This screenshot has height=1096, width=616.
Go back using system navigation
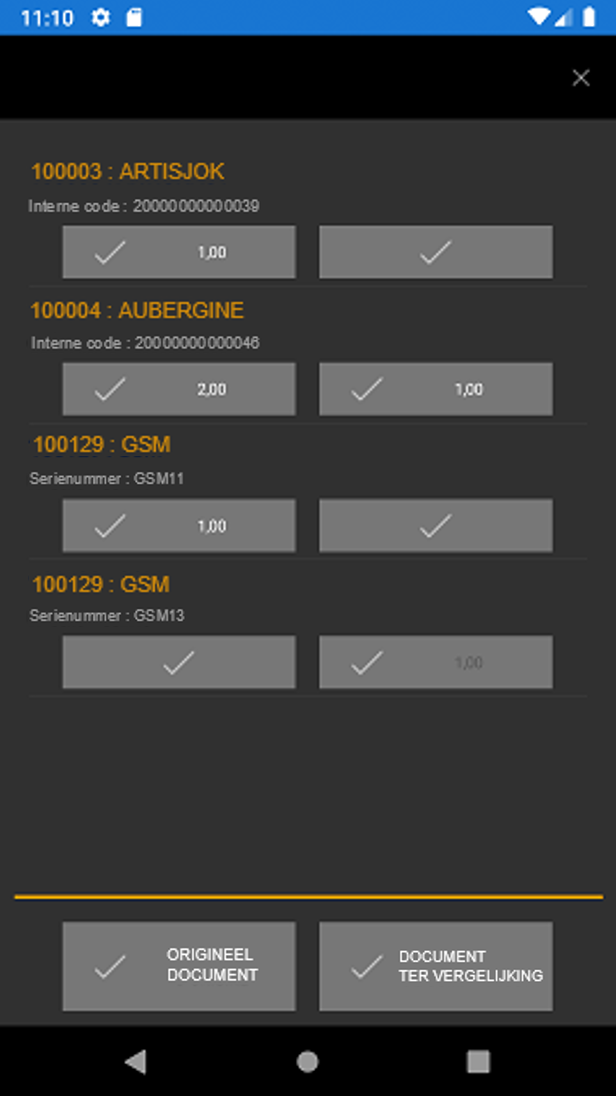pyautogui.click(x=135, y=1061)
